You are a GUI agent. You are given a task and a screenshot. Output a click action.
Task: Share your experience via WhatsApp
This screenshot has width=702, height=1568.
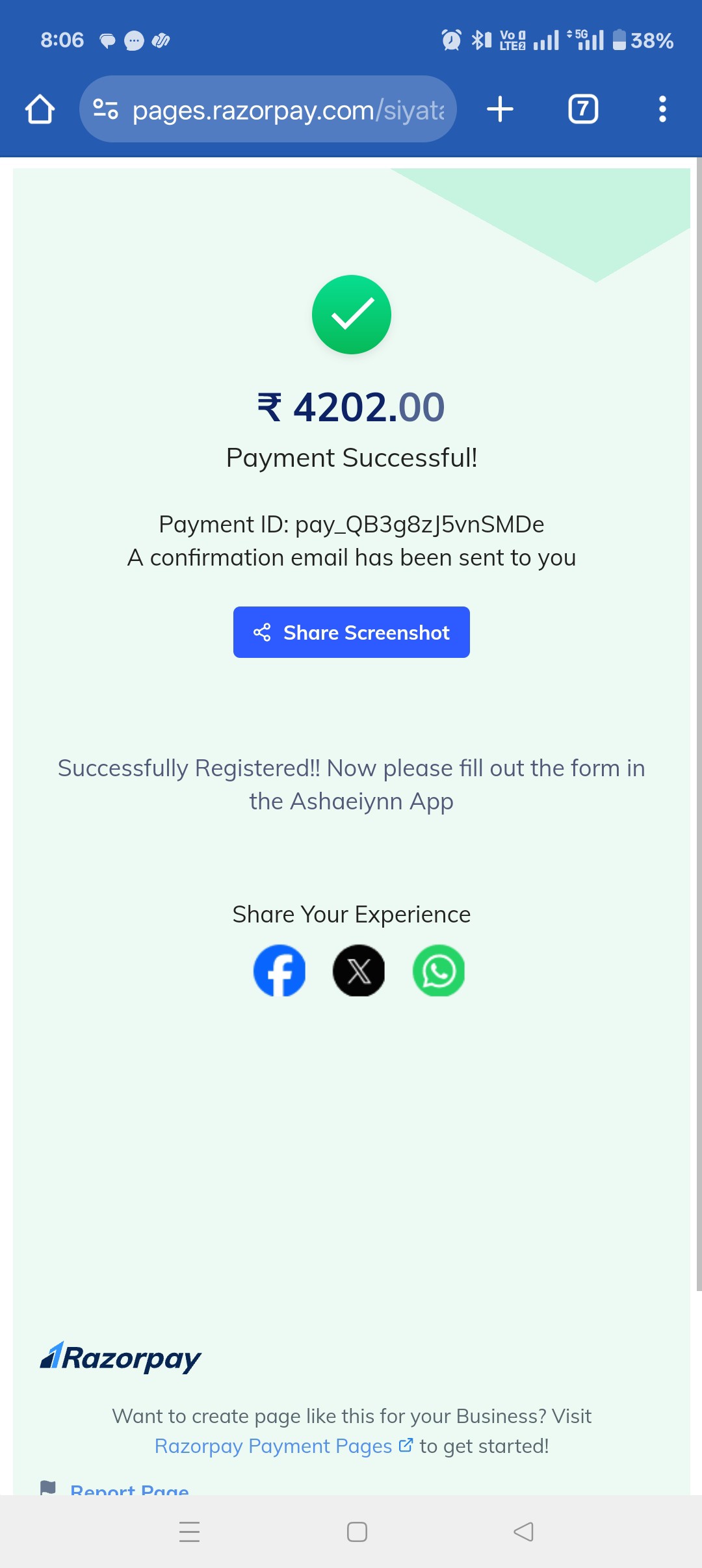point(439,971)
